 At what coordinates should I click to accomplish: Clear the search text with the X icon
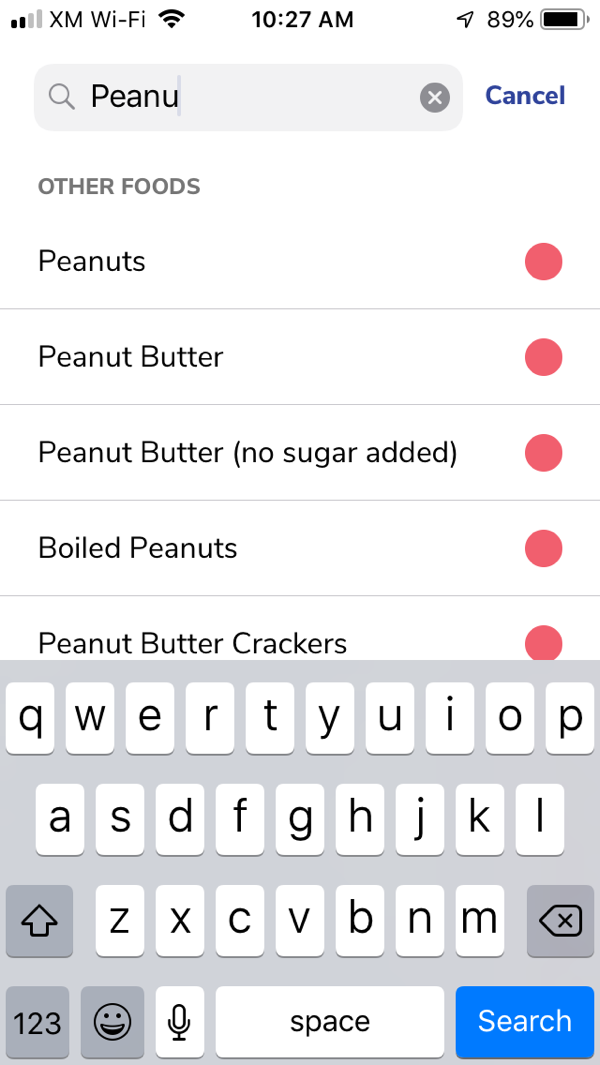pos(435,98)
